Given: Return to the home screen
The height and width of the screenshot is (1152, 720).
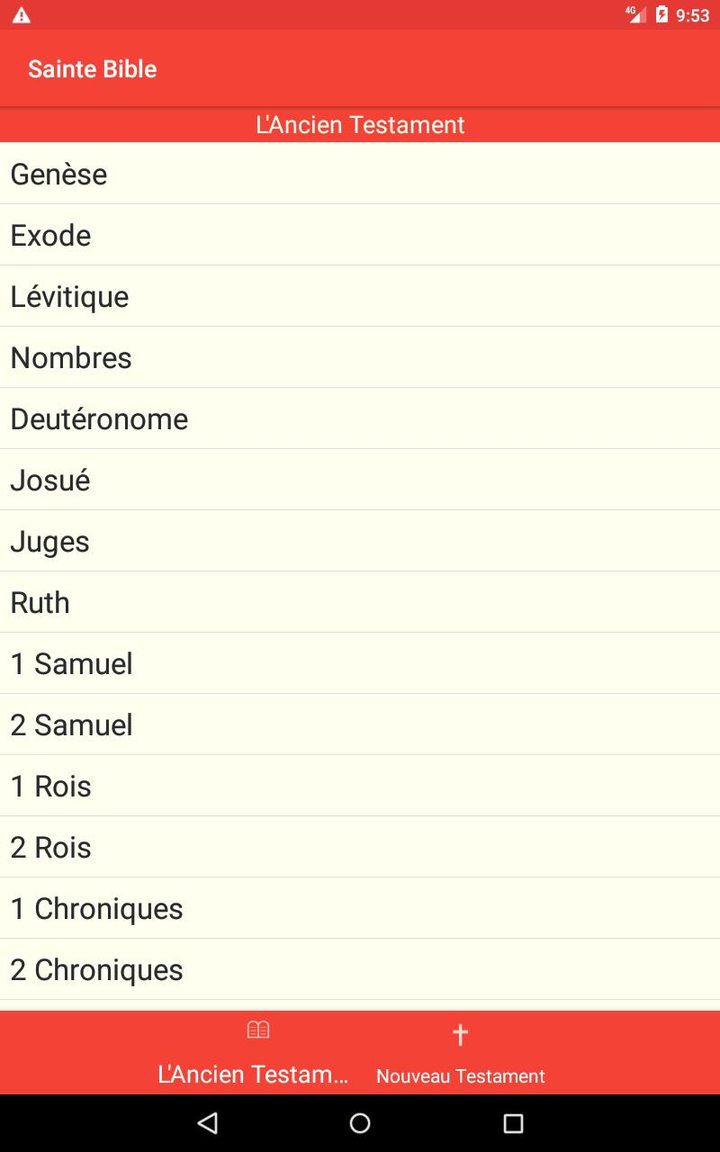Looking at the screenshot, I should tap(360, 1123).
